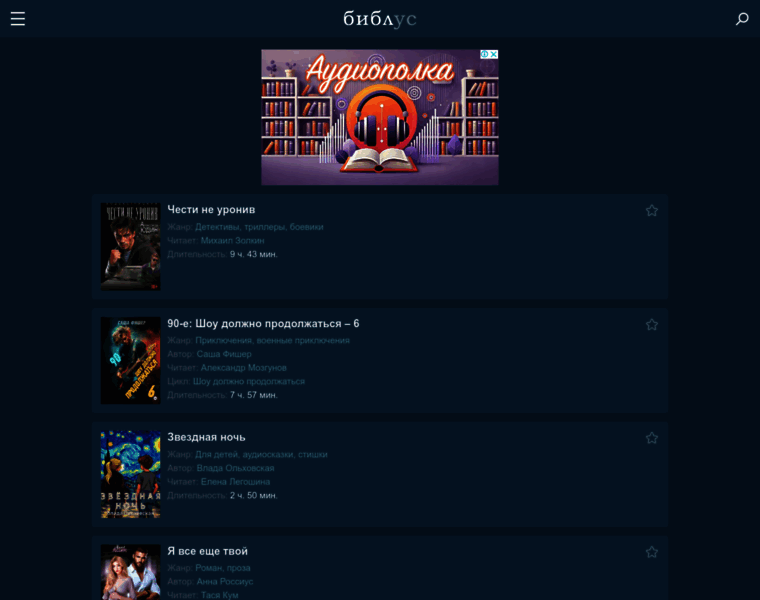Go to the Библус home logo
This screenshot has width=760, height=600.
point(379,19)
